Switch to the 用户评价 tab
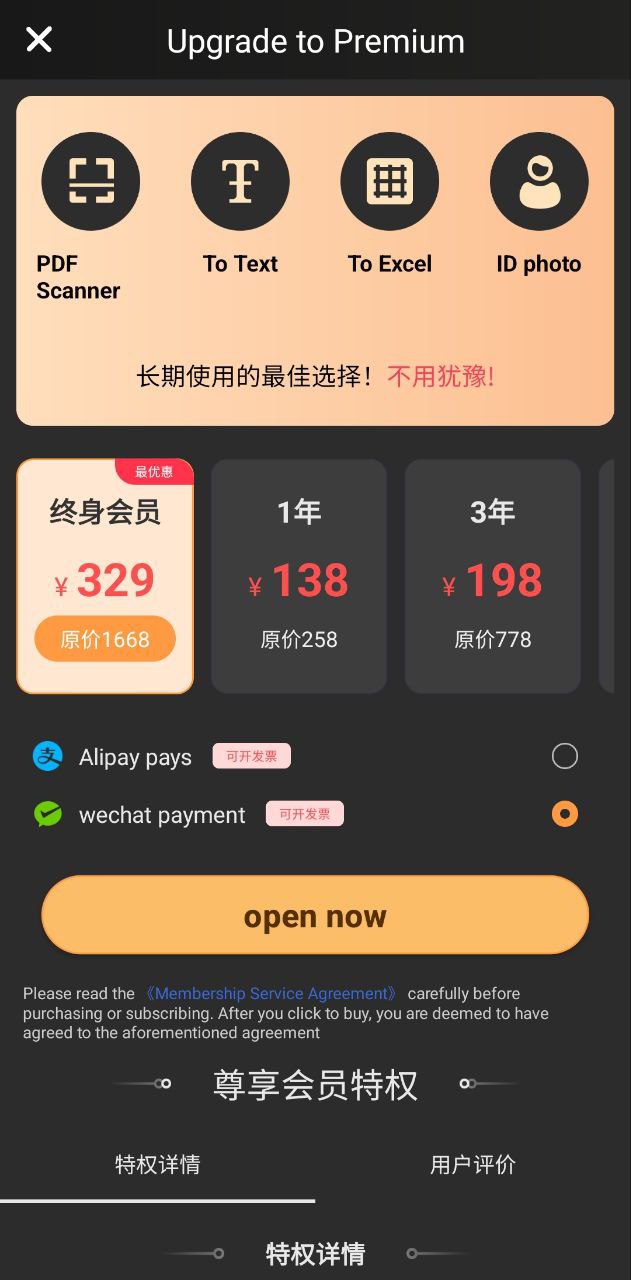 click(x=473, y=1165)
